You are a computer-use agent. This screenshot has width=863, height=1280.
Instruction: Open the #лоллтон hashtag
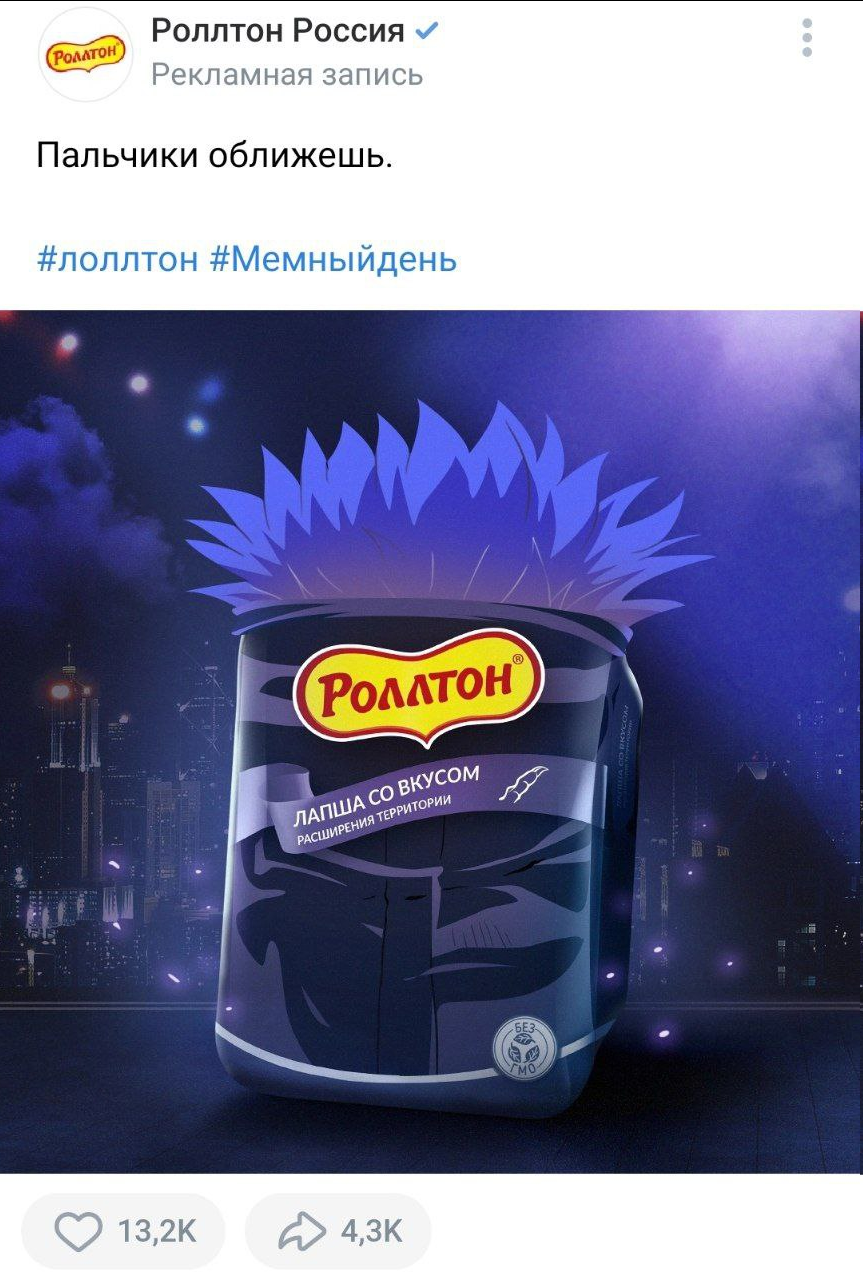tap(118, 260)
